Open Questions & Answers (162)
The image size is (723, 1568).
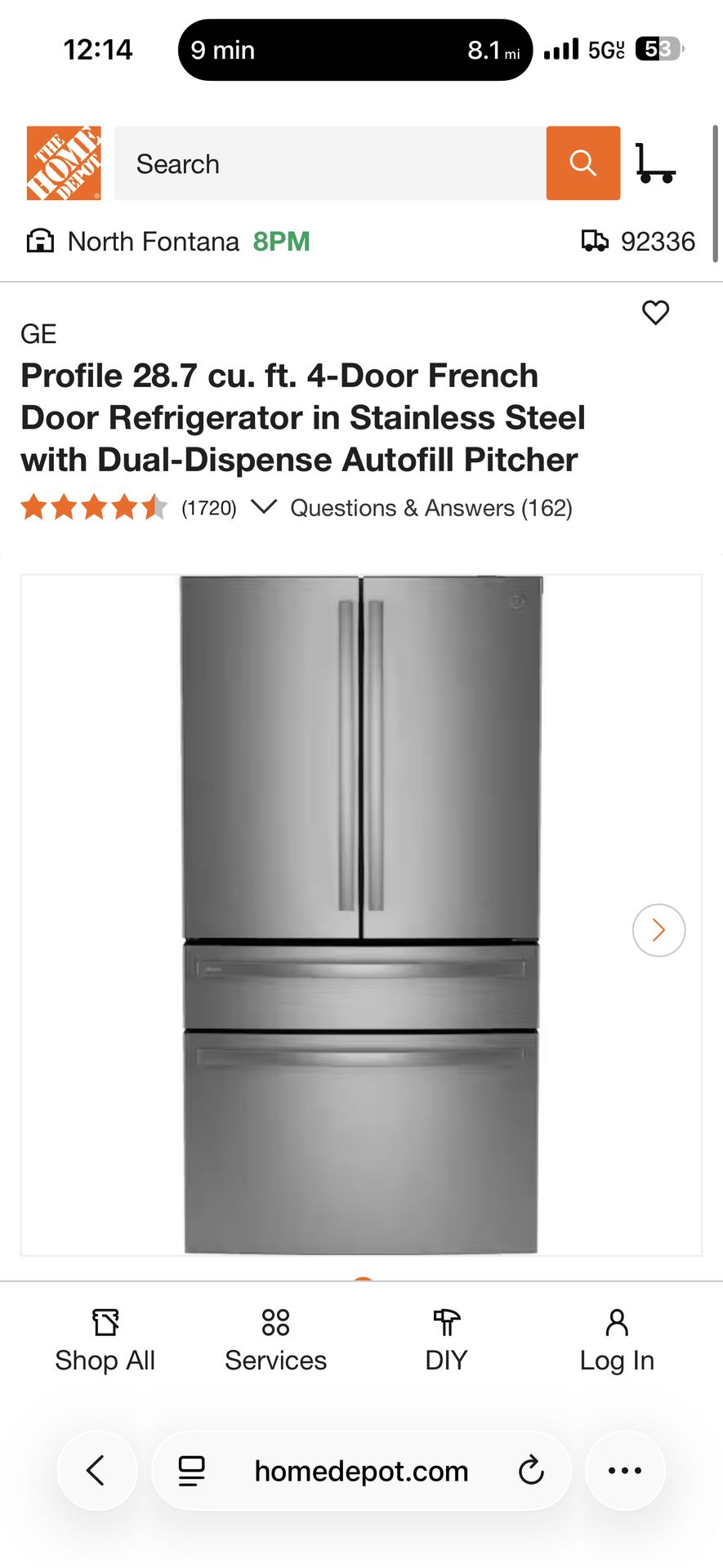(431, 508)
